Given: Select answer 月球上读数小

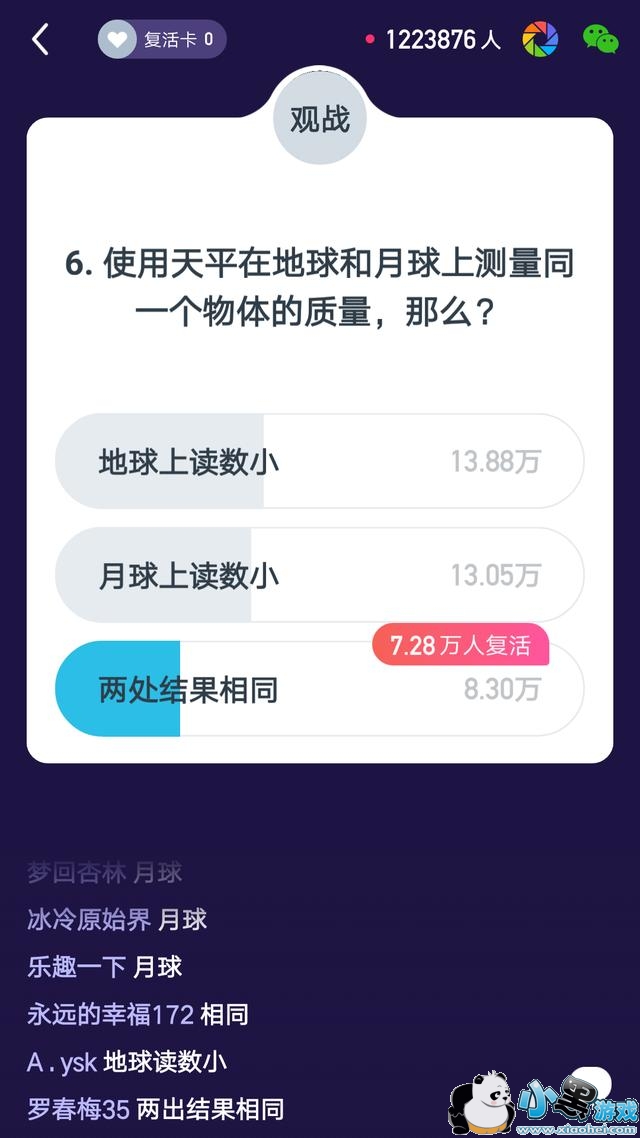Looking at the screenshot, I should (x=319, y=575).
